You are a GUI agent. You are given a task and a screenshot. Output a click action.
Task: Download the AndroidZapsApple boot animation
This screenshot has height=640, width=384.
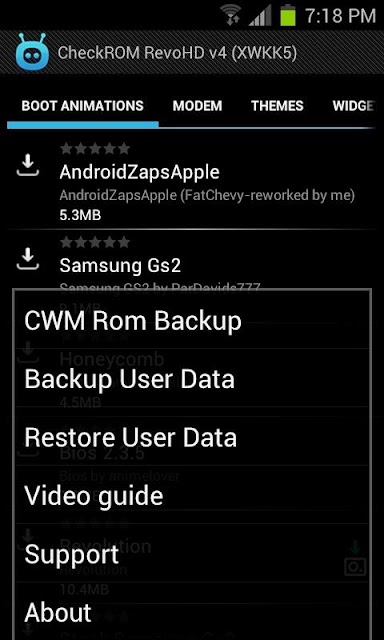tap(27, 167)
